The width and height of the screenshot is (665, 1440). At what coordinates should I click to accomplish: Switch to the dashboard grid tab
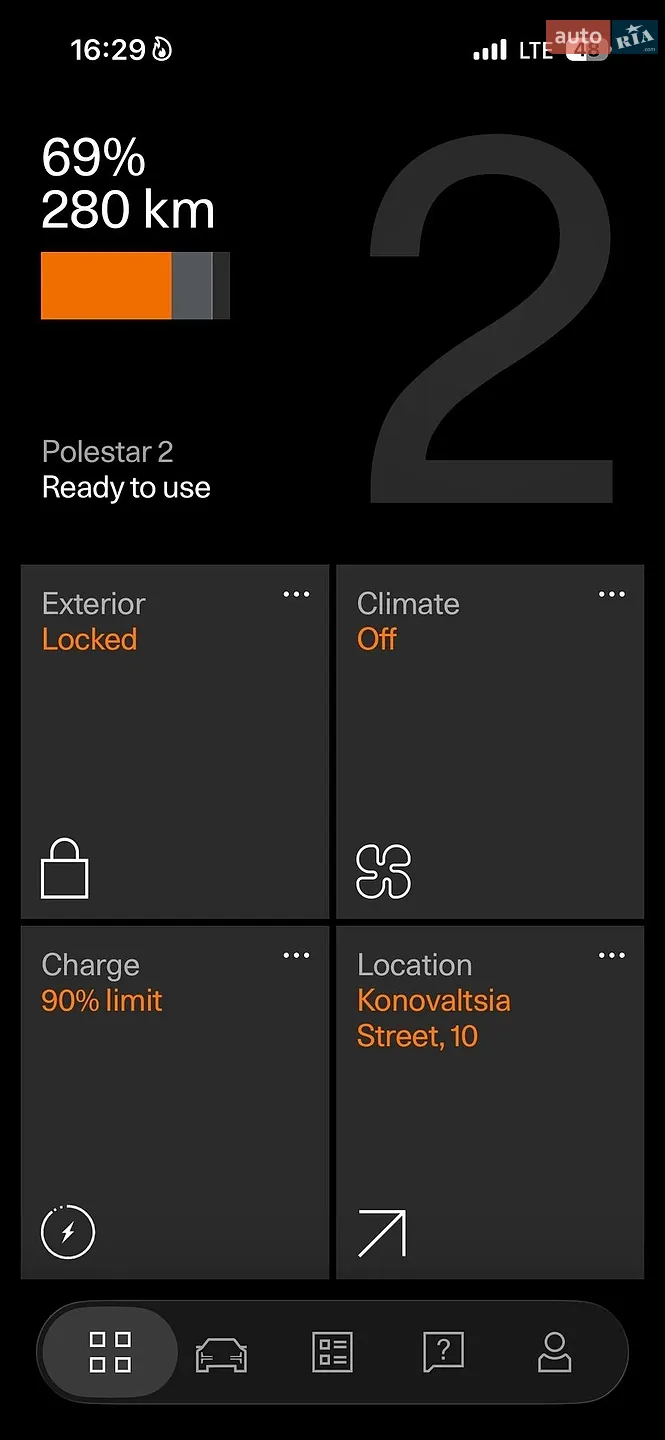pyautogui.click(x=110, y=1352)
